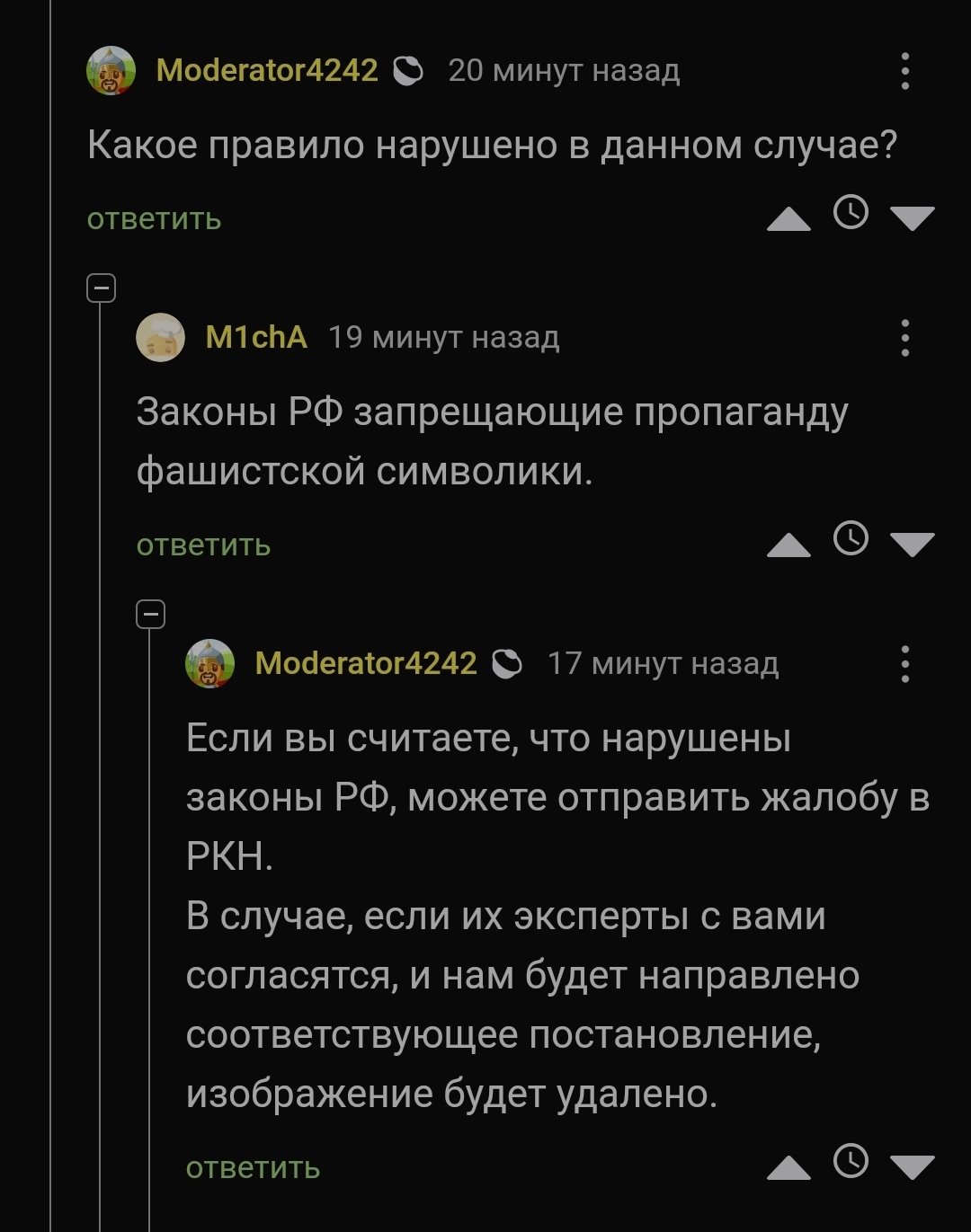Open M1chA's profile from the username
The width and height of the screenshot is (971, 1232).
coord(256,337)
